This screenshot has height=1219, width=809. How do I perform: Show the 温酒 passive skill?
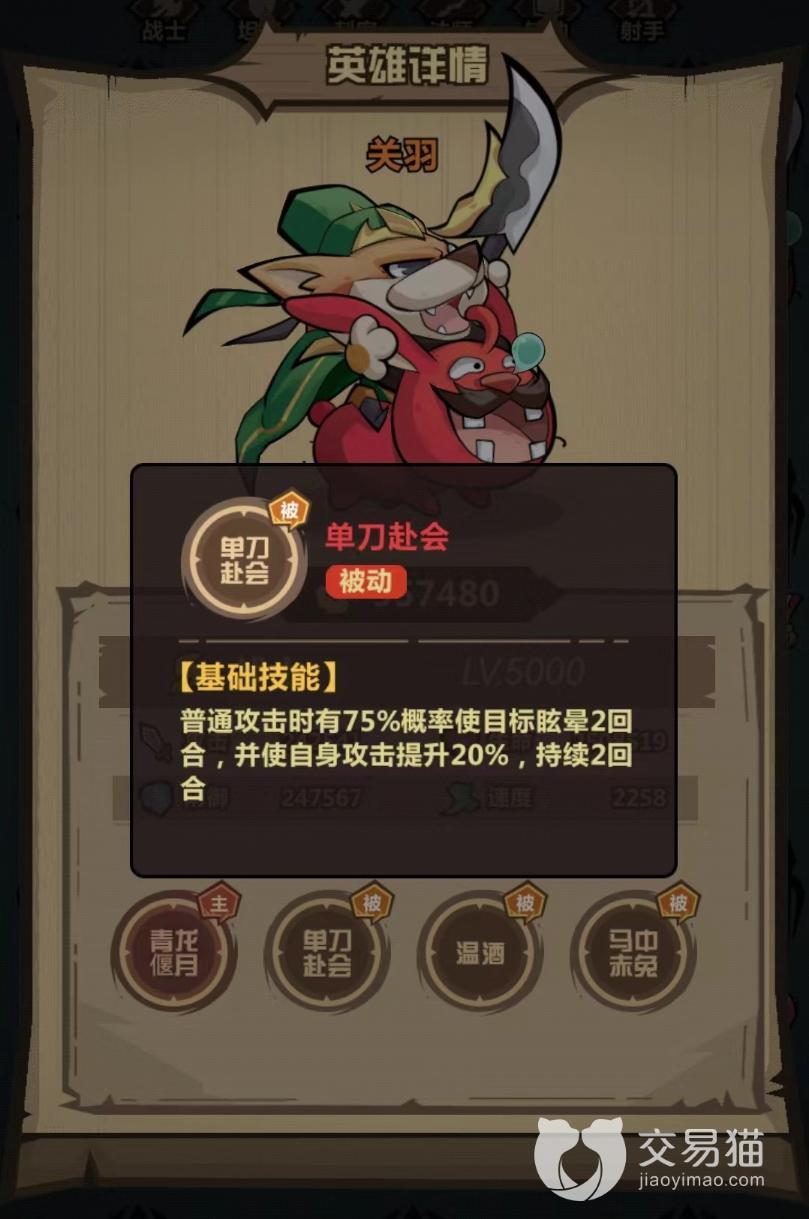pos(480,953)
